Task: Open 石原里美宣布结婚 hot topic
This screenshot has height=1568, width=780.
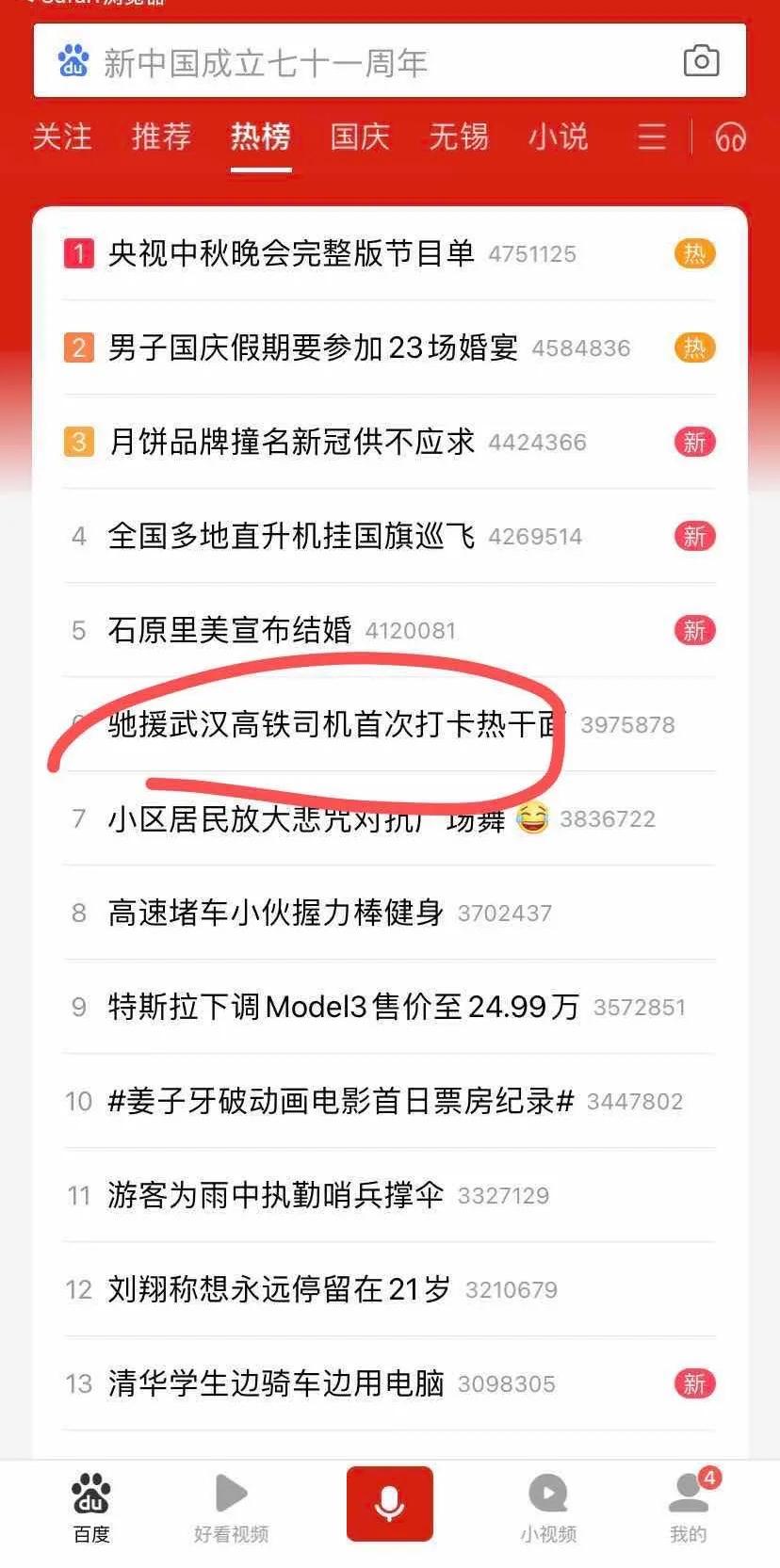Action: (230, 630)
